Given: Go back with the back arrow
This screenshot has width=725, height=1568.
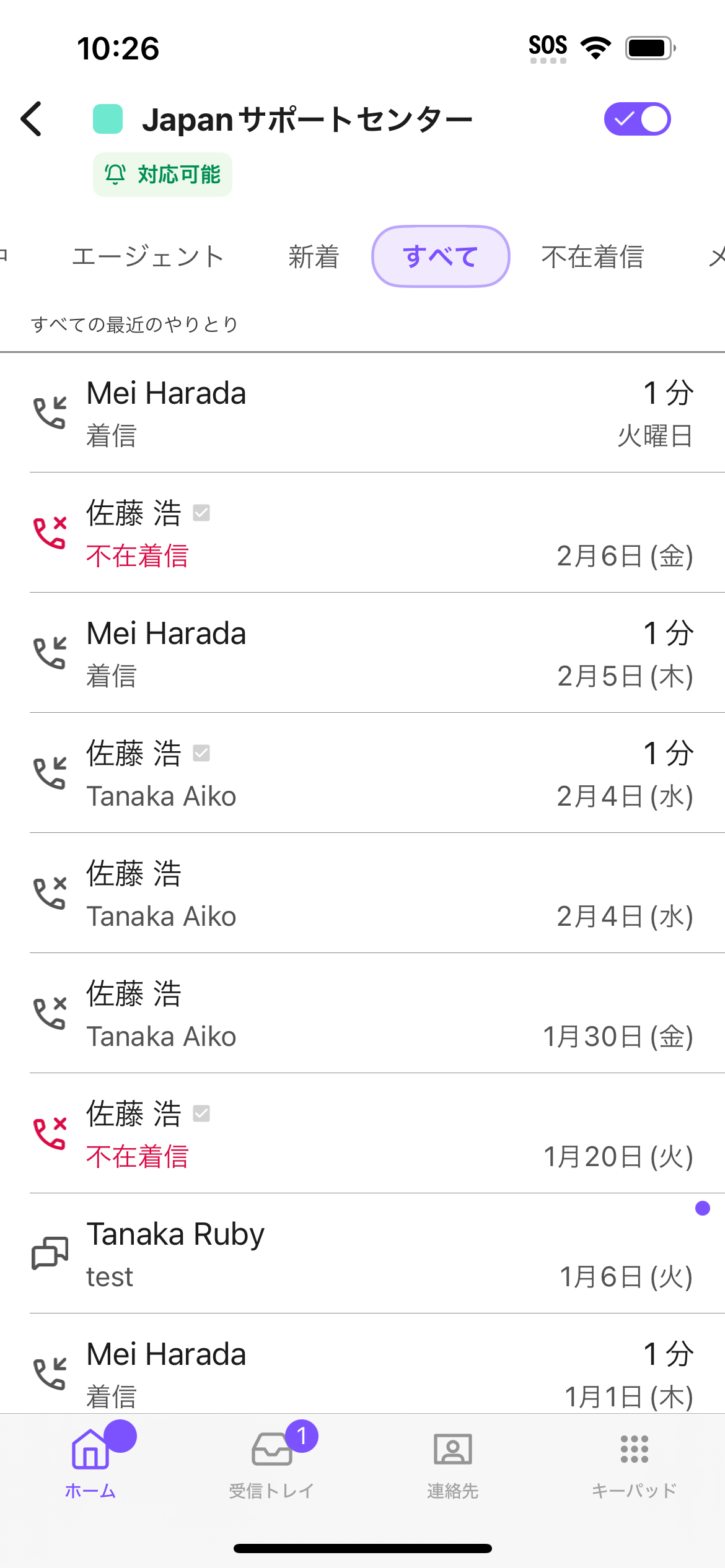Looking at the screenshot, I should [x=31, y=120].
